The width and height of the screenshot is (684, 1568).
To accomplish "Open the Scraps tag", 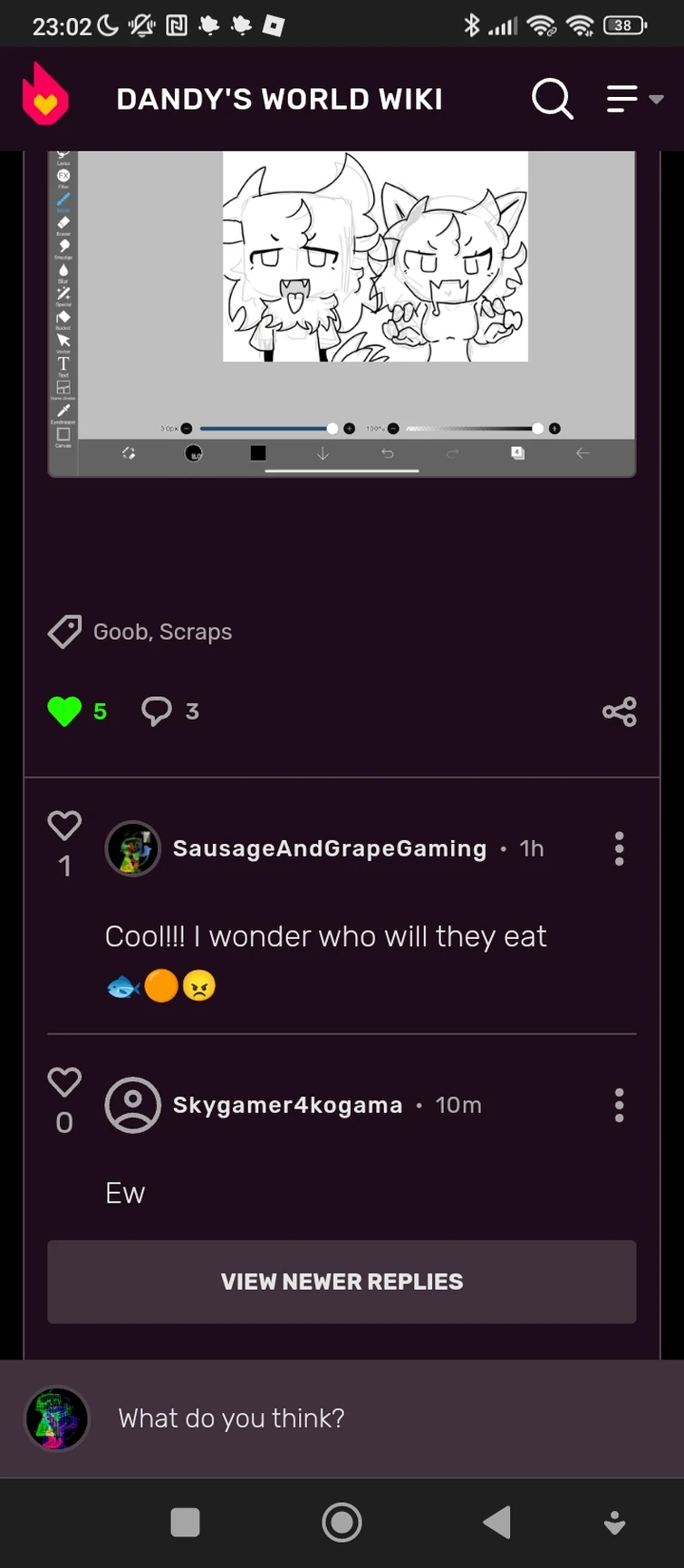I will pos(196,632).
